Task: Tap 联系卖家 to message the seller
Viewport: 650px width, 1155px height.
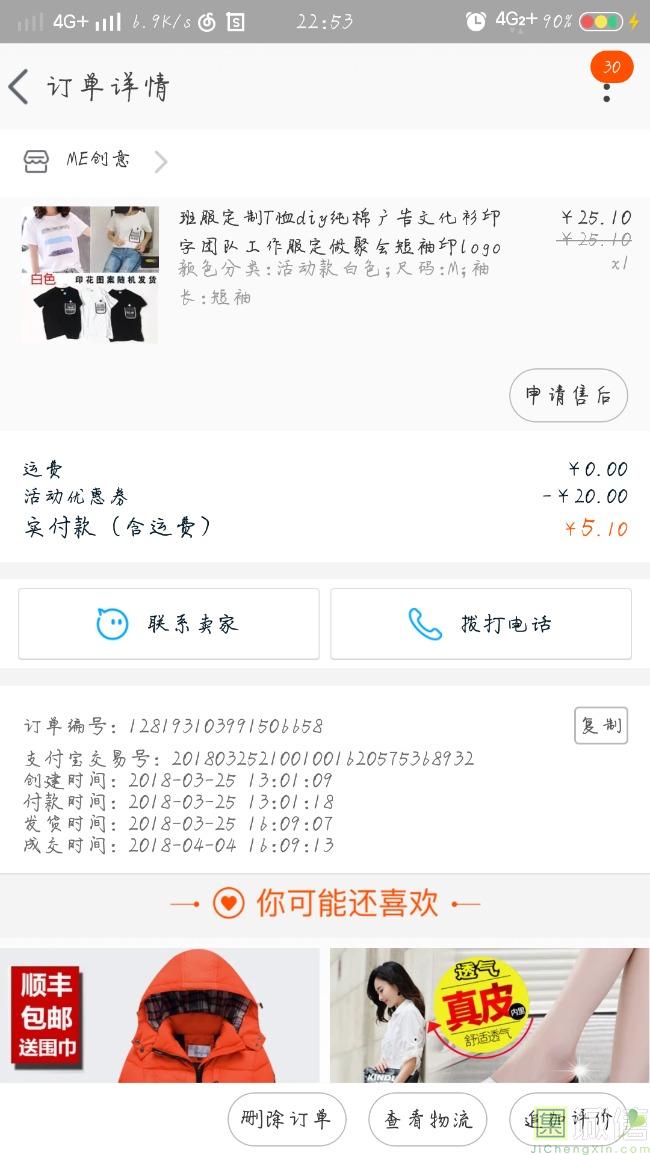Action: (x=169, y=624)
